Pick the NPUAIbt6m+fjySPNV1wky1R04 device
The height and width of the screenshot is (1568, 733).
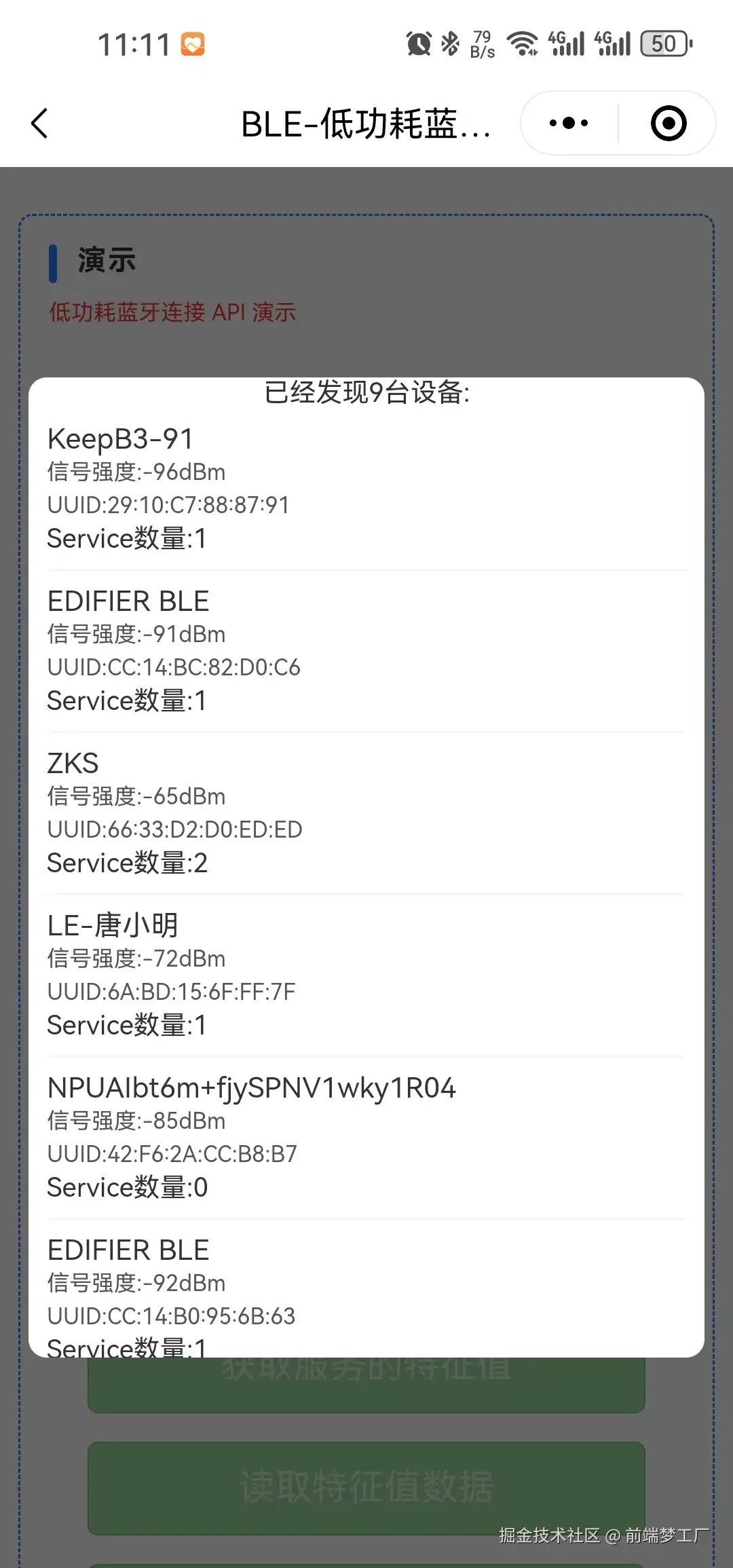(x=366, y=1137)
